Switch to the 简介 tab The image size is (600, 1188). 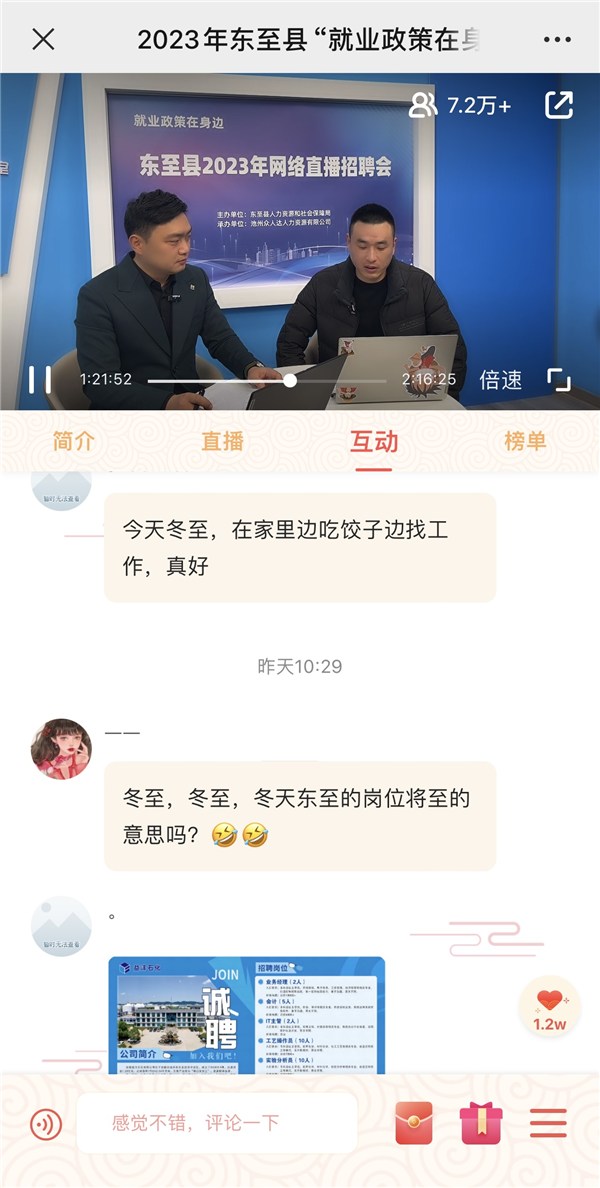[74, 441]
